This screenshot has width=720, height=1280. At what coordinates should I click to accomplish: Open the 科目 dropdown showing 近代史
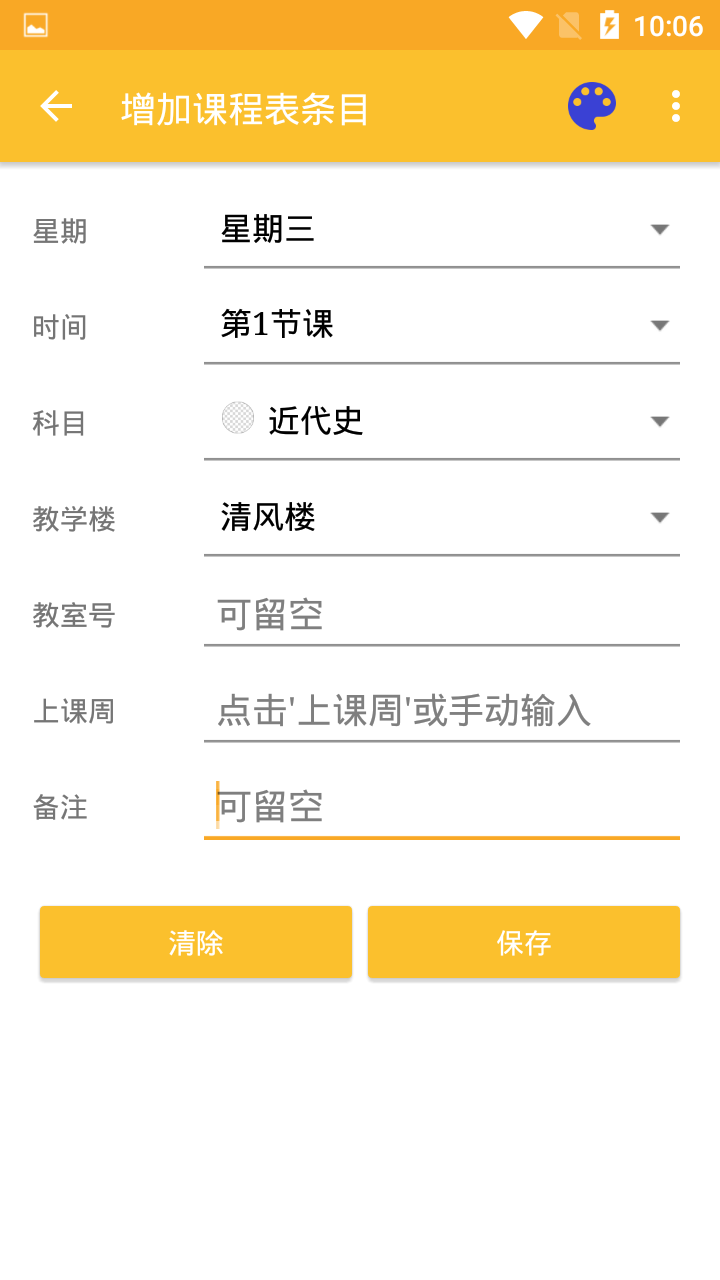click(441, 421)
